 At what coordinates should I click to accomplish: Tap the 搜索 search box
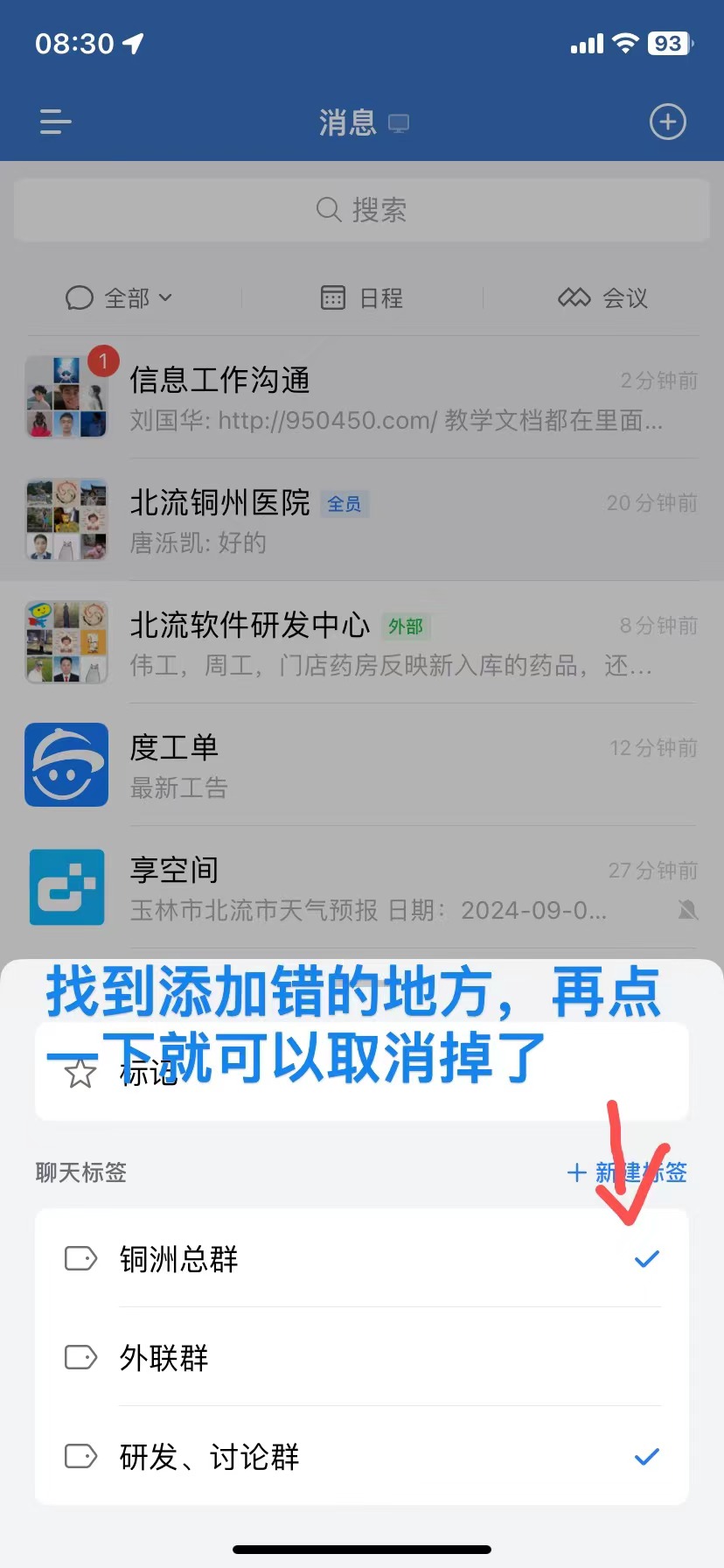pyautogui.click(x=361, y=210)
